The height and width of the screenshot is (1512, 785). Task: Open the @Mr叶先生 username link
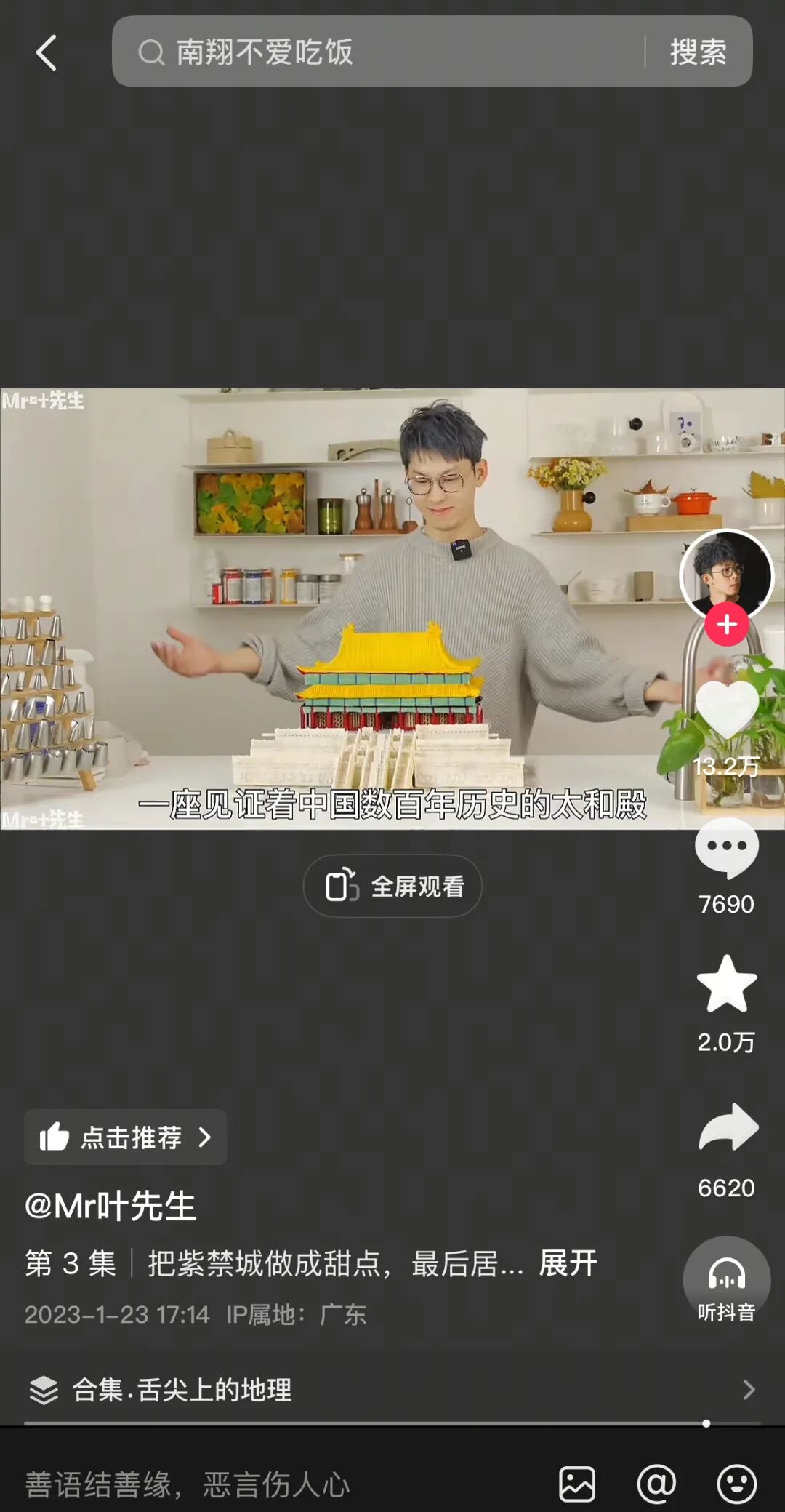(110, 1206)
